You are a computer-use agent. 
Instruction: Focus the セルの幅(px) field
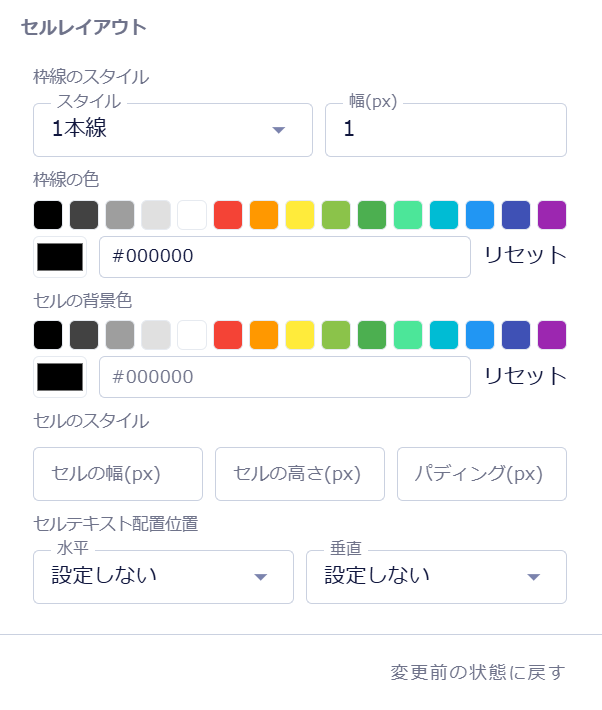[118, 474]
